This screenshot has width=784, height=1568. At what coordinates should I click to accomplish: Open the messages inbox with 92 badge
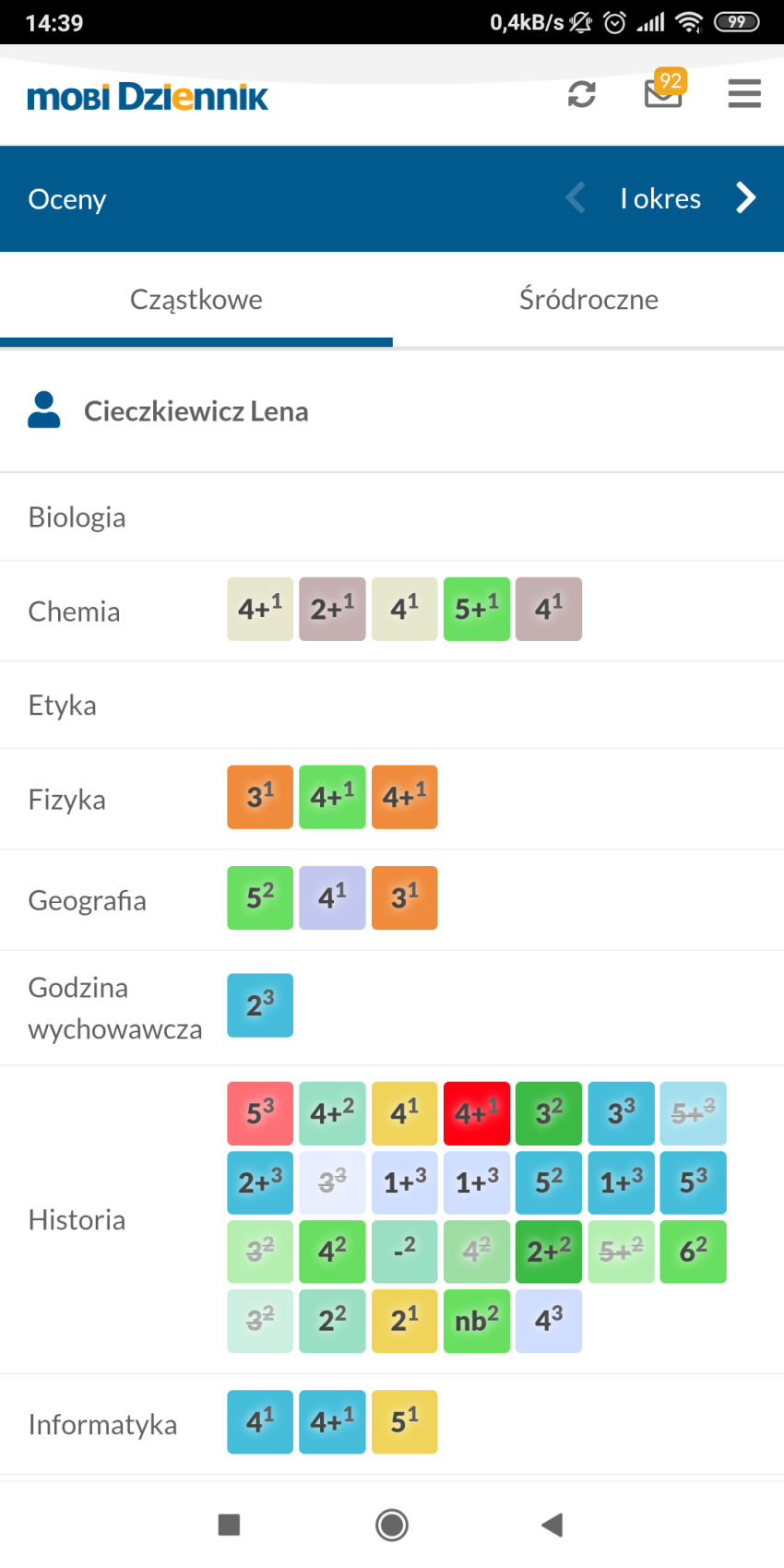(663, 90)
